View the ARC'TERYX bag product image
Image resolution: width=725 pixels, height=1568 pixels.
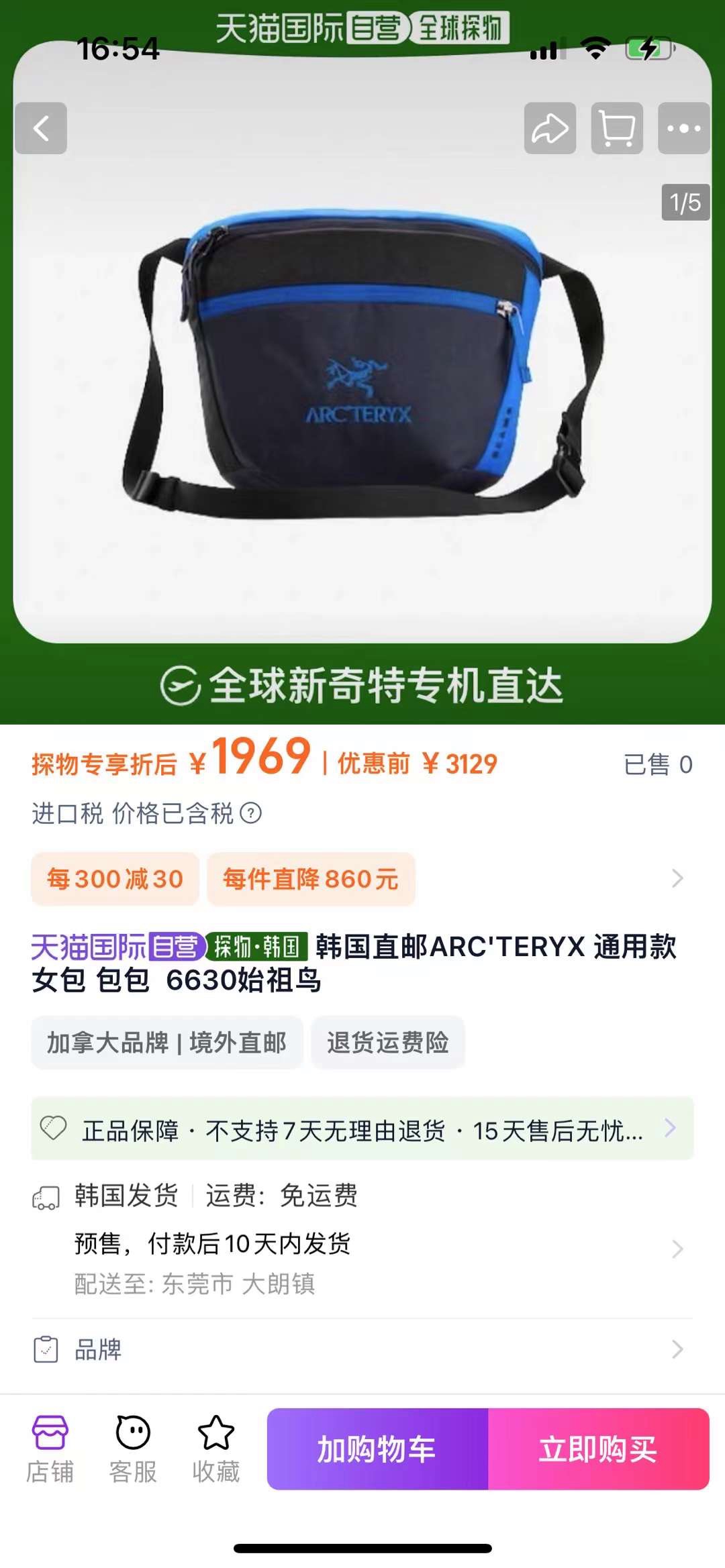point(362,376)
